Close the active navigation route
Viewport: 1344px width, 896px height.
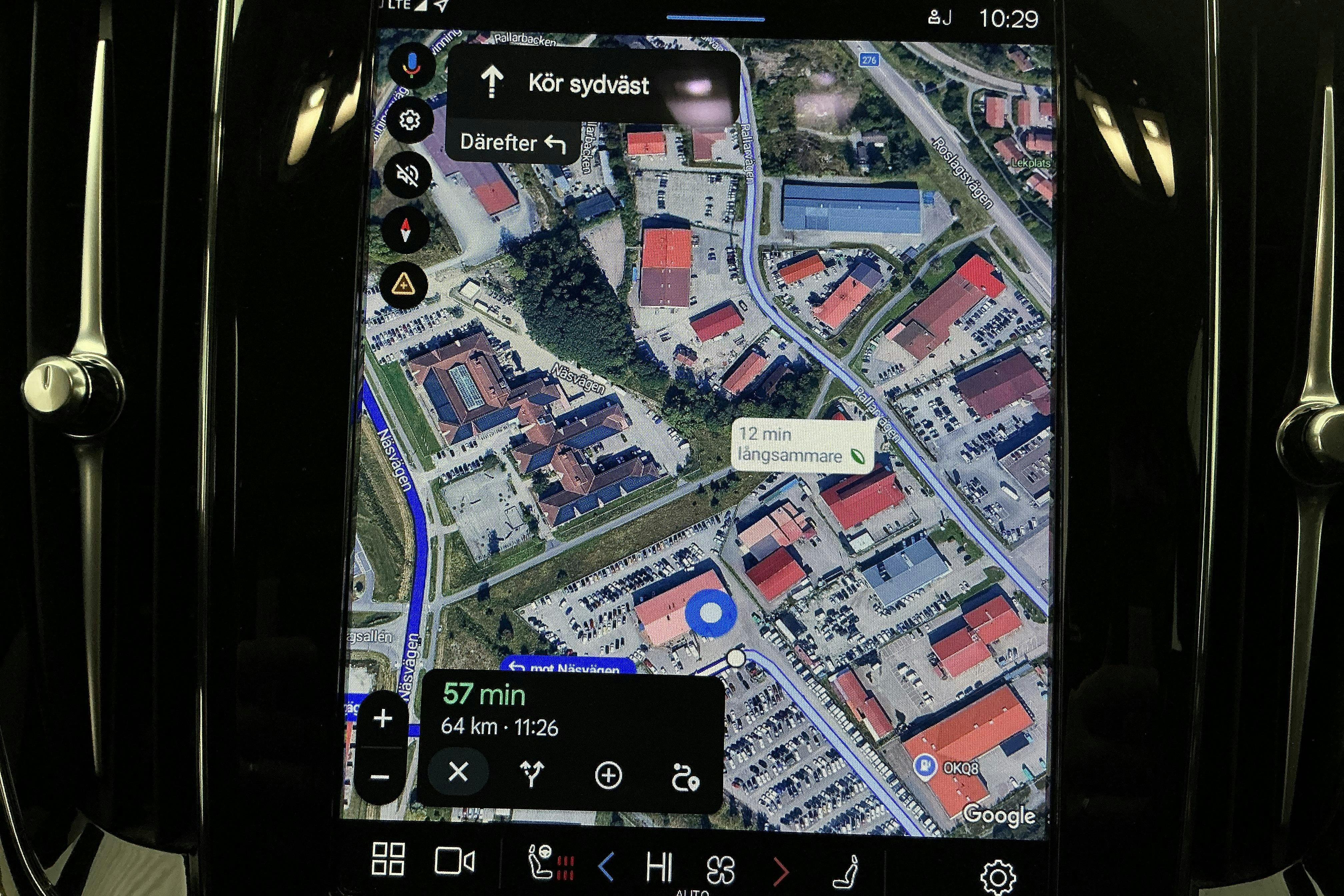coord(458,772)
